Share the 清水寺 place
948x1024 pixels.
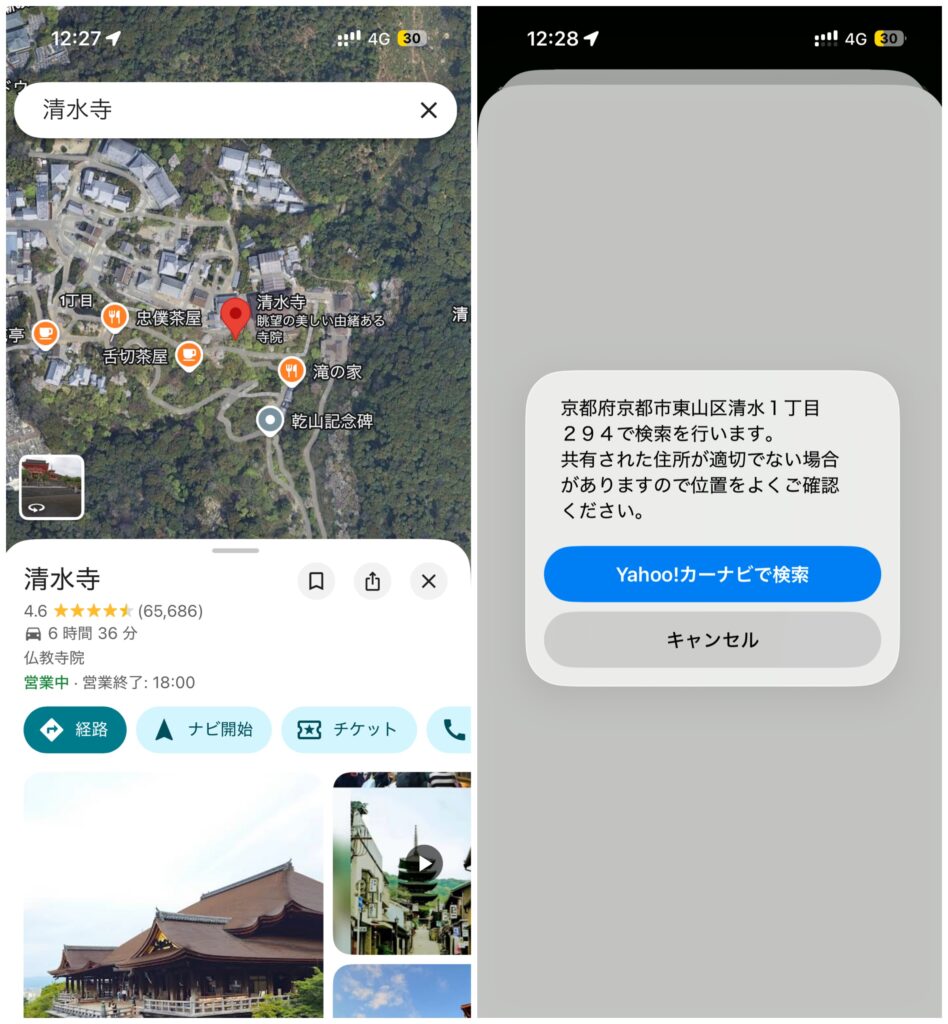(372, 581)
